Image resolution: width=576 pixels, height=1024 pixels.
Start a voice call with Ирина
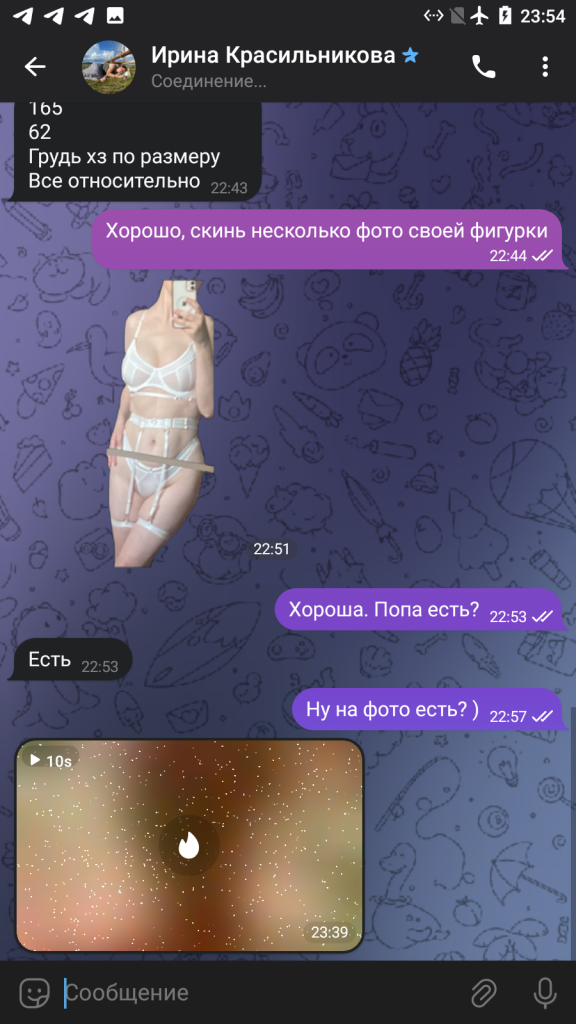click(x=483, y=67)
